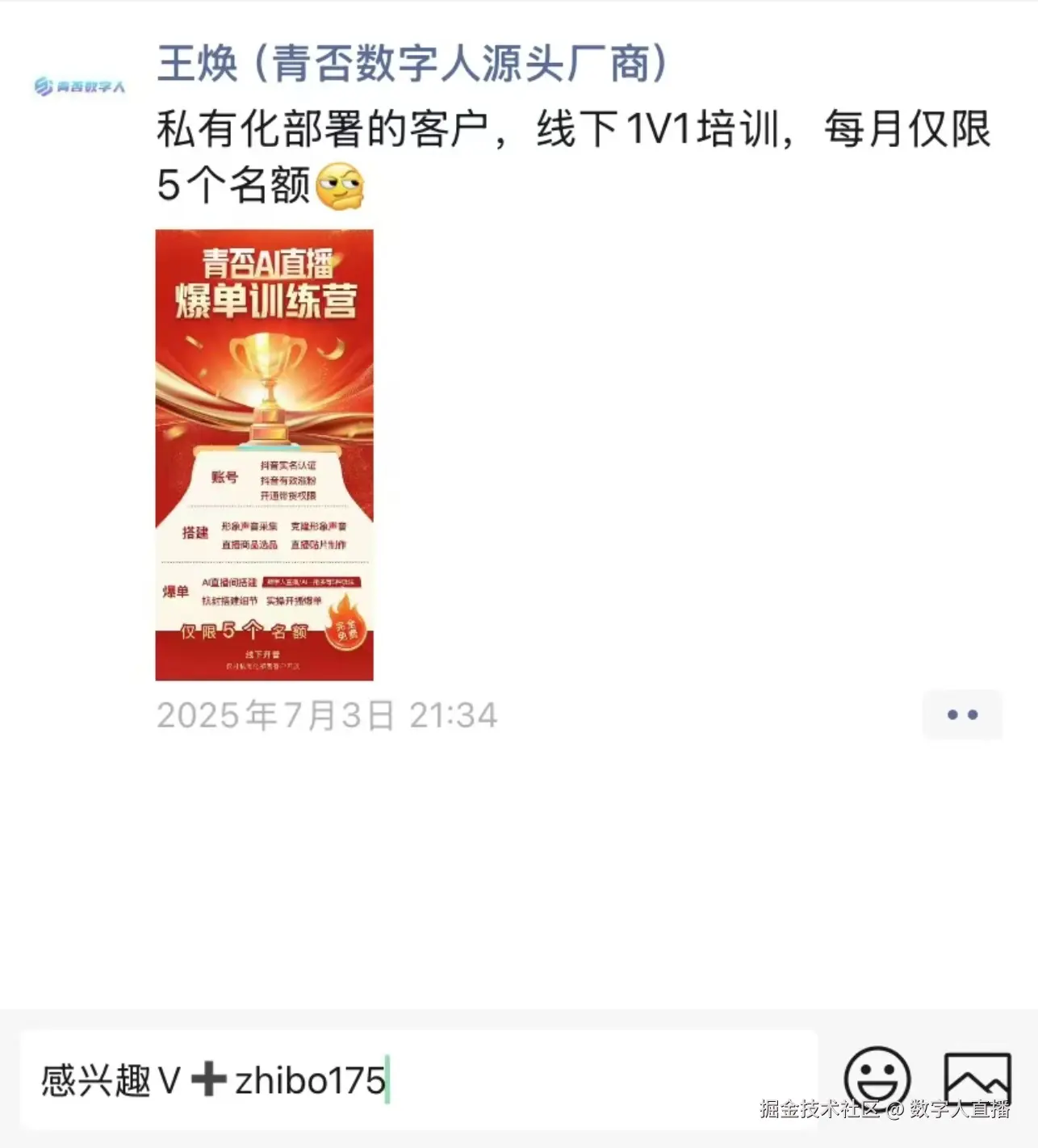Screen dimensions: 1038x1148
Task: Open 王焕's profile avatar
Action: [79, 86]
